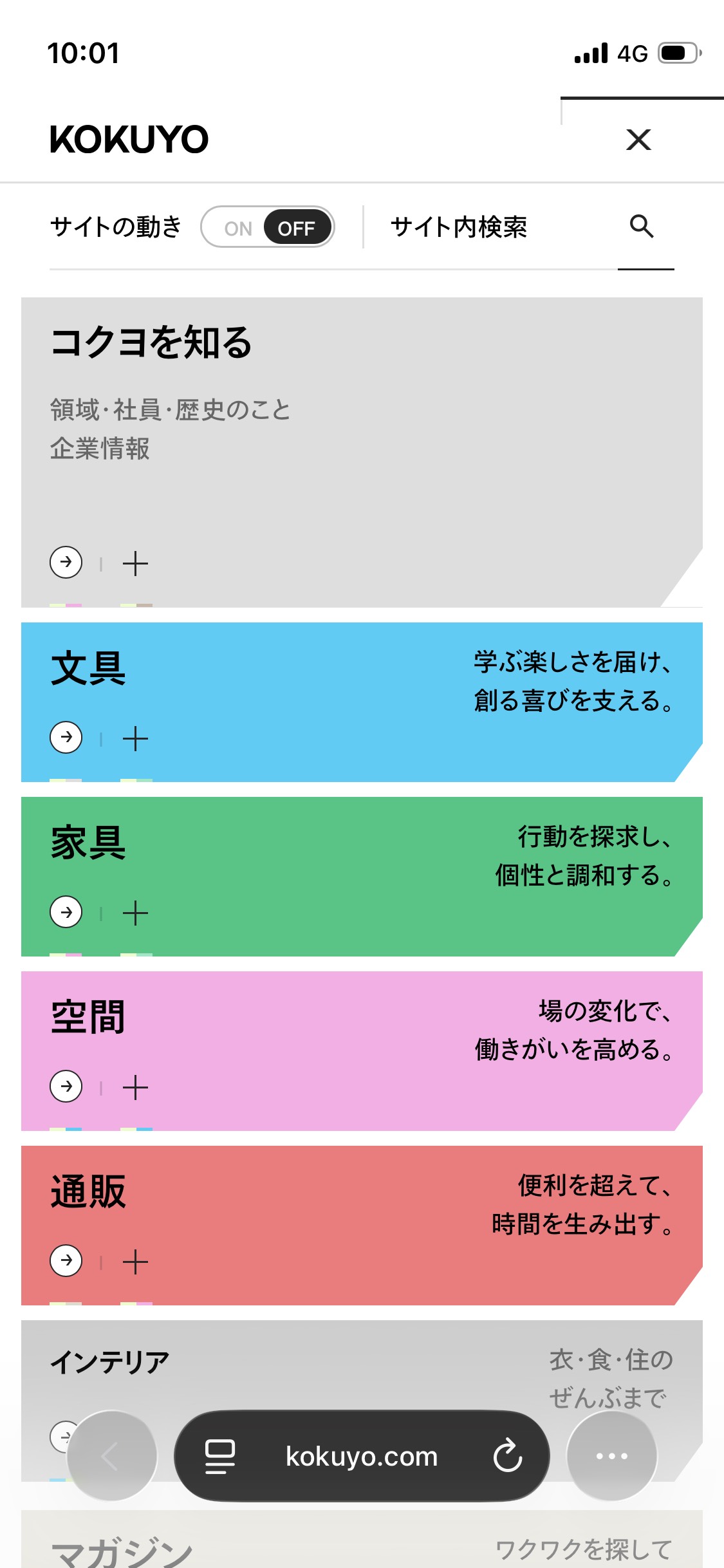Open the 家具 page via arrow

point(66,912)
